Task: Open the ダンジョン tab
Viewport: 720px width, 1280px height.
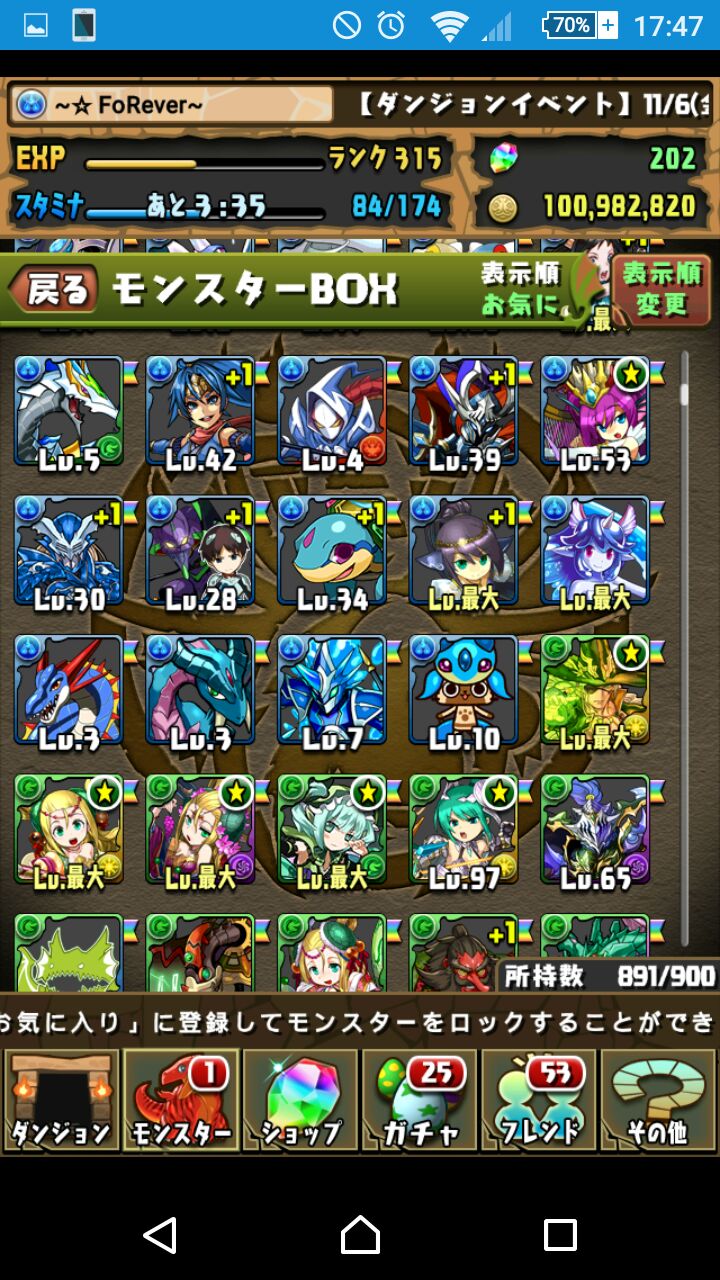Action: click(61, 1100)
